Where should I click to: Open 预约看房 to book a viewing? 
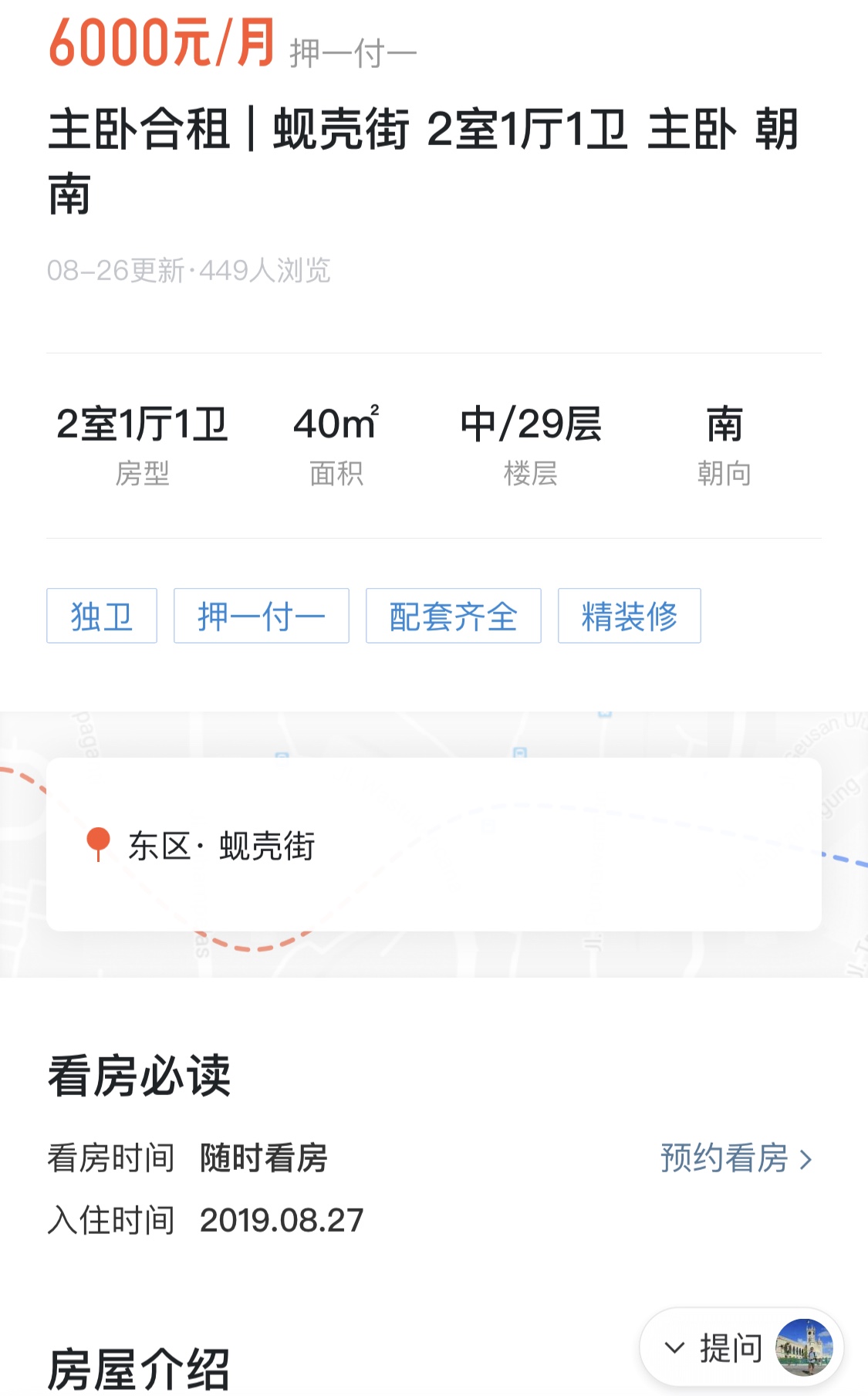737,1158
